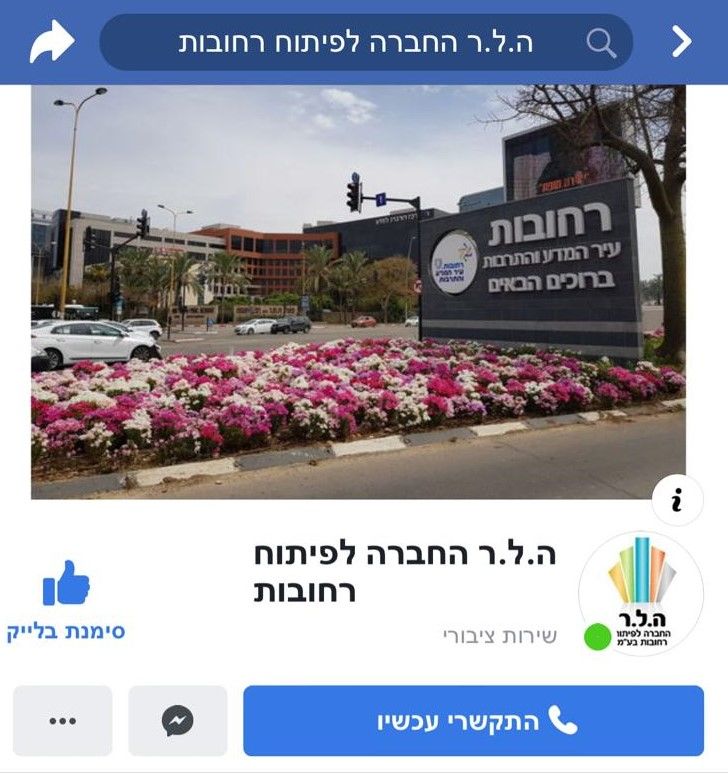View the page's profile picture
Image resolution: width=728 pixels, height=775 pixels.
pyautogui.click(x=640, y=593)
